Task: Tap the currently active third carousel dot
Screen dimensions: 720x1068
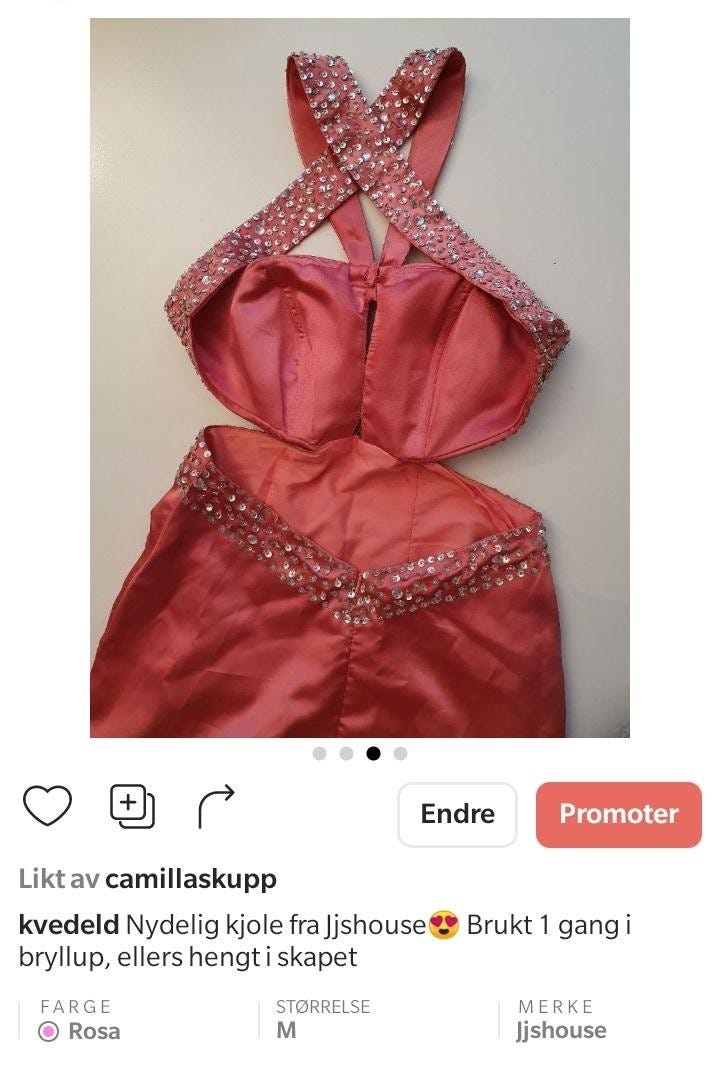Action: [x=374, y=754]
